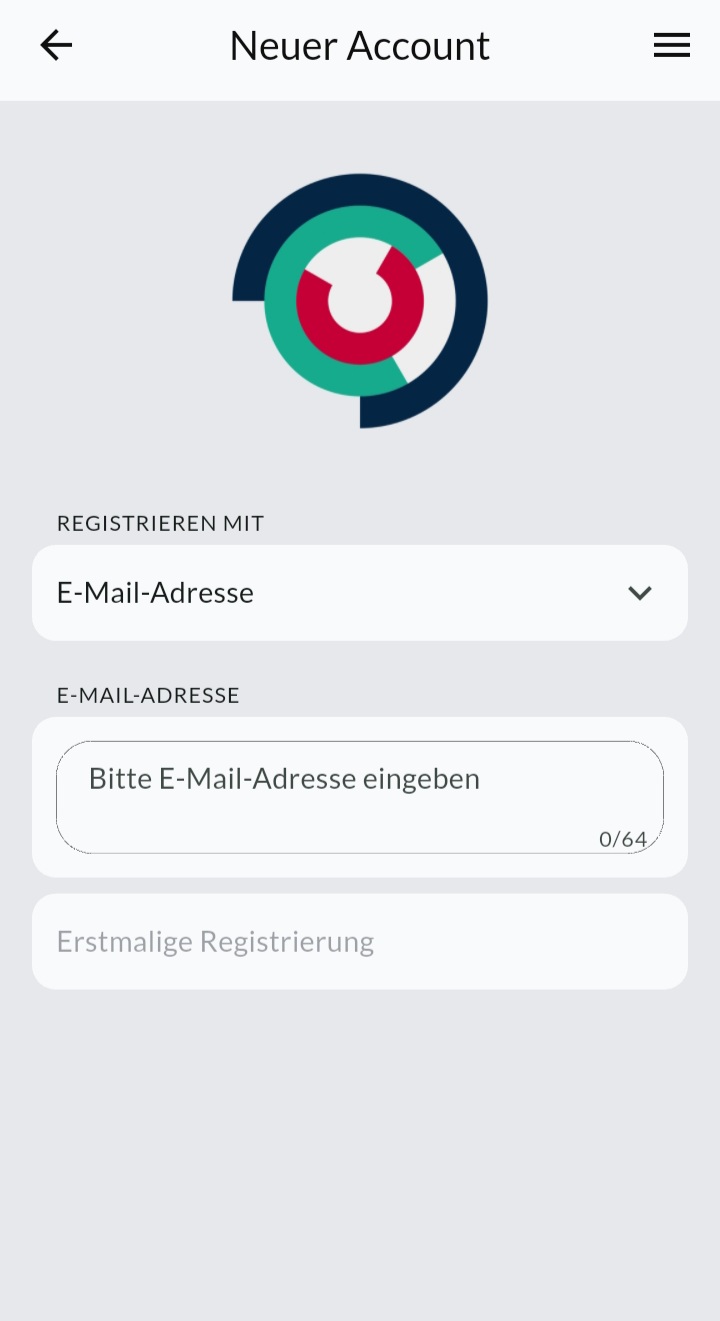Viewport: 720px width, 1321px height.
Task: Open the hamburger menu
Action: 671,45
